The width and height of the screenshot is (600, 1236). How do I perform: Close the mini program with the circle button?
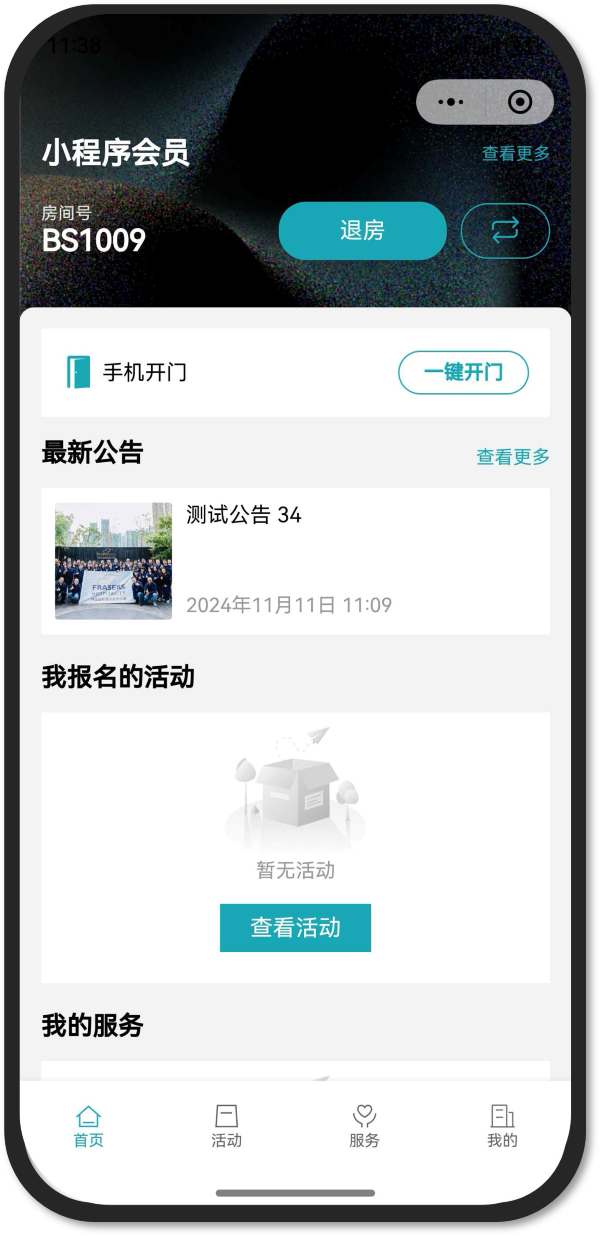(x=519, y=102)
